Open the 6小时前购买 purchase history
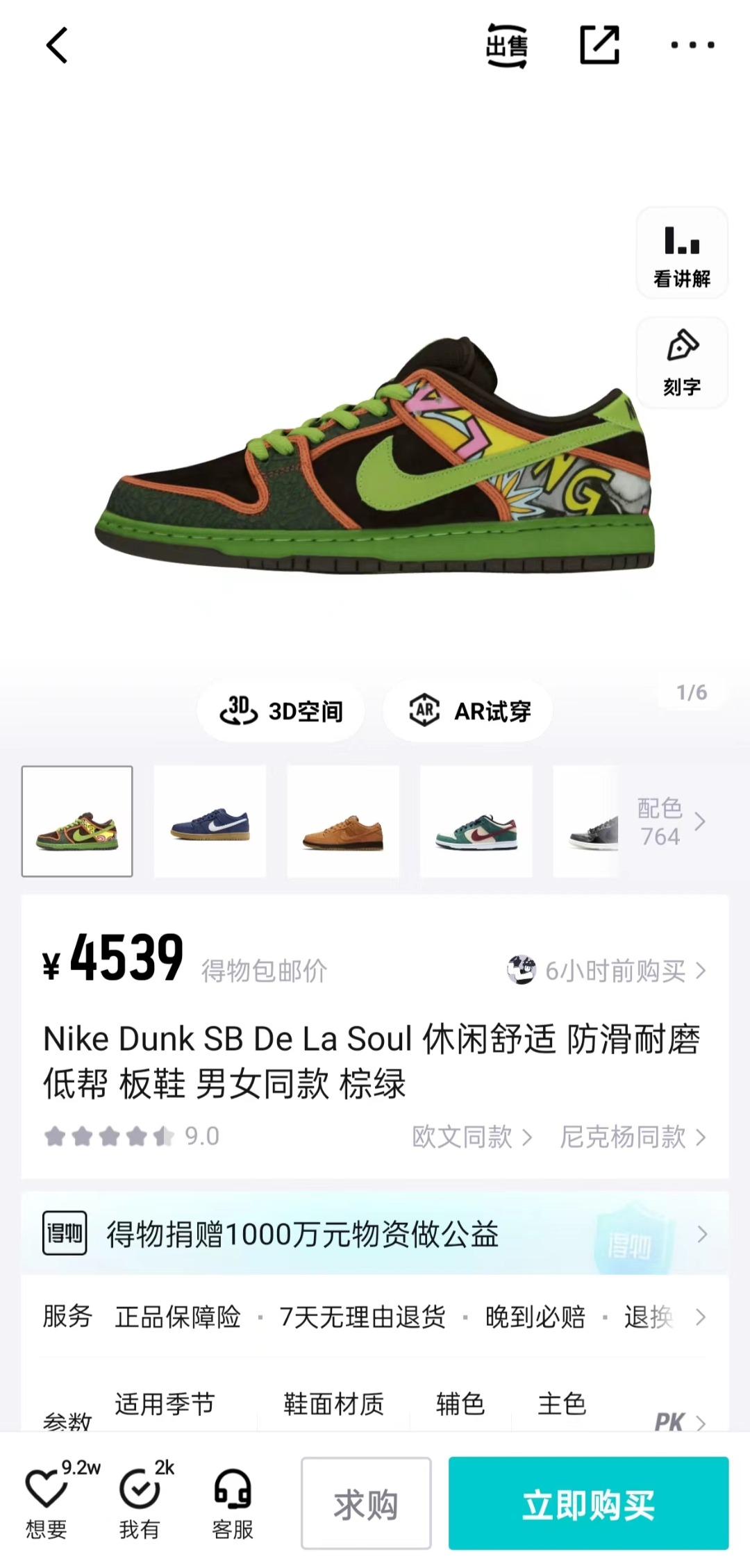 [x=607, y=970]
